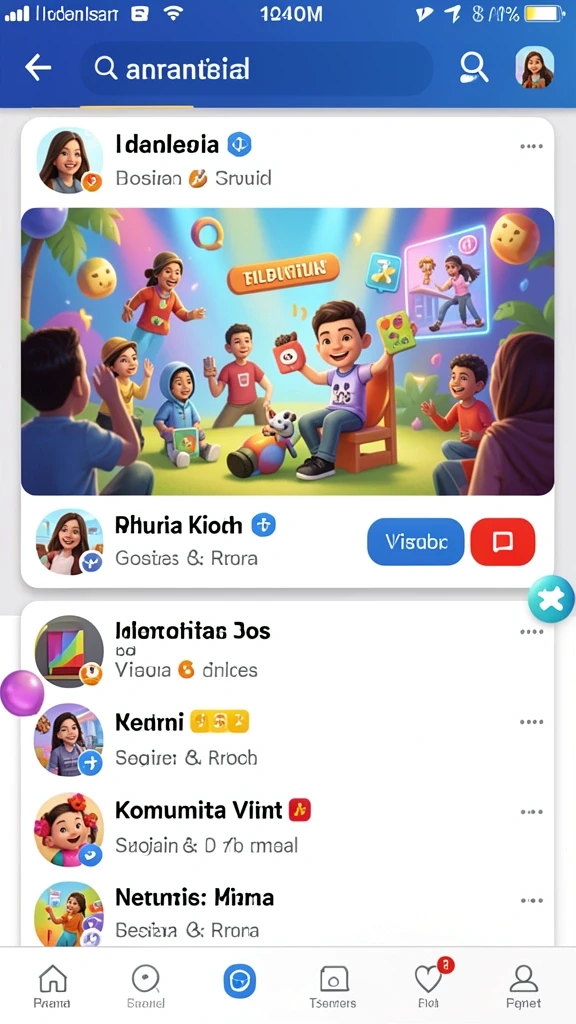Switch to the Tsemers tab

(x=333, y=986)
